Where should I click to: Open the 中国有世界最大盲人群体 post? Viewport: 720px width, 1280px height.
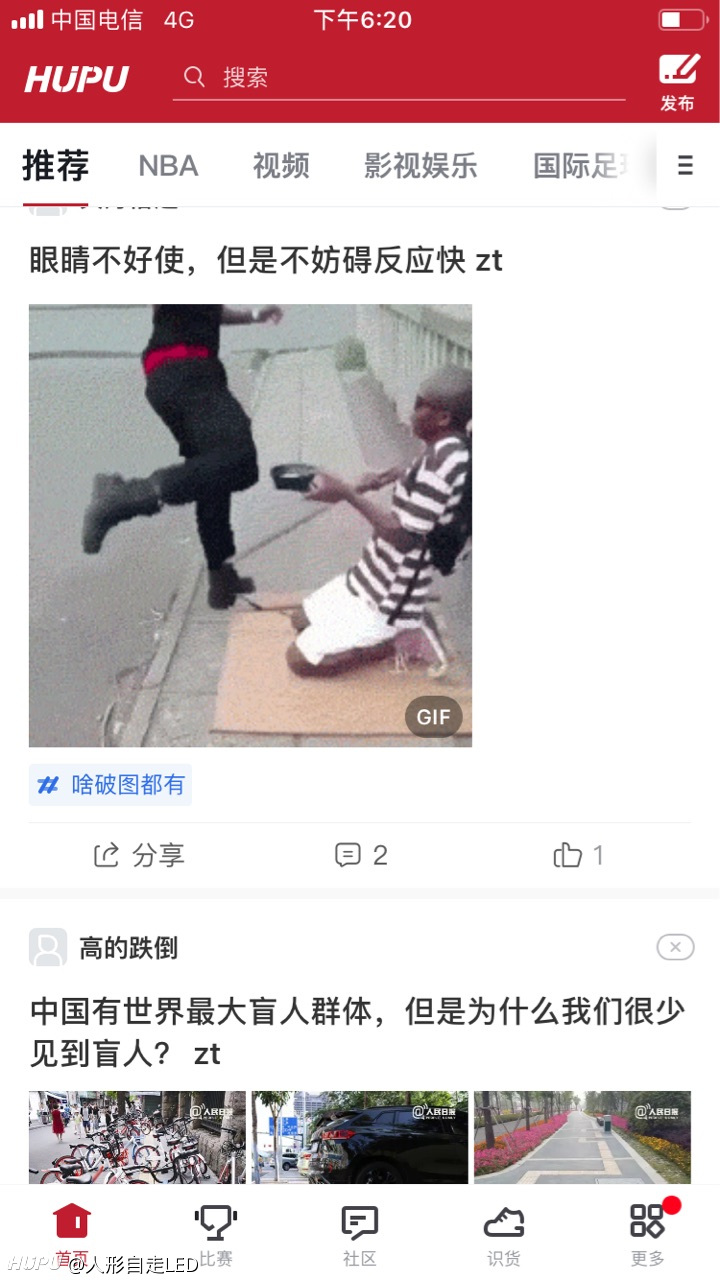click(x=358, y=1032)
